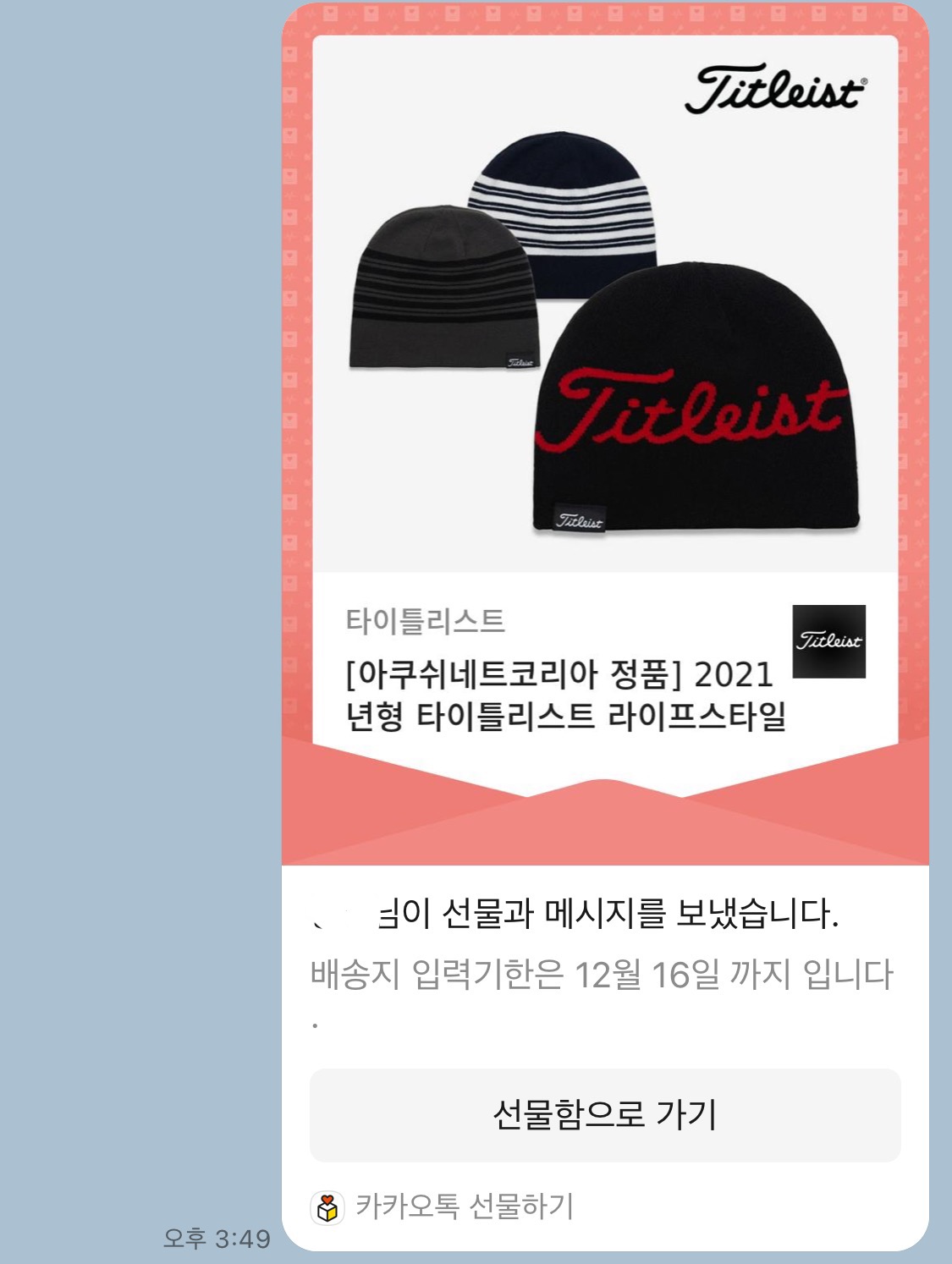Tap the 선물함으로 가기 button
The width and height of the screenshot is (952, 1264).
click(605, 1114)
